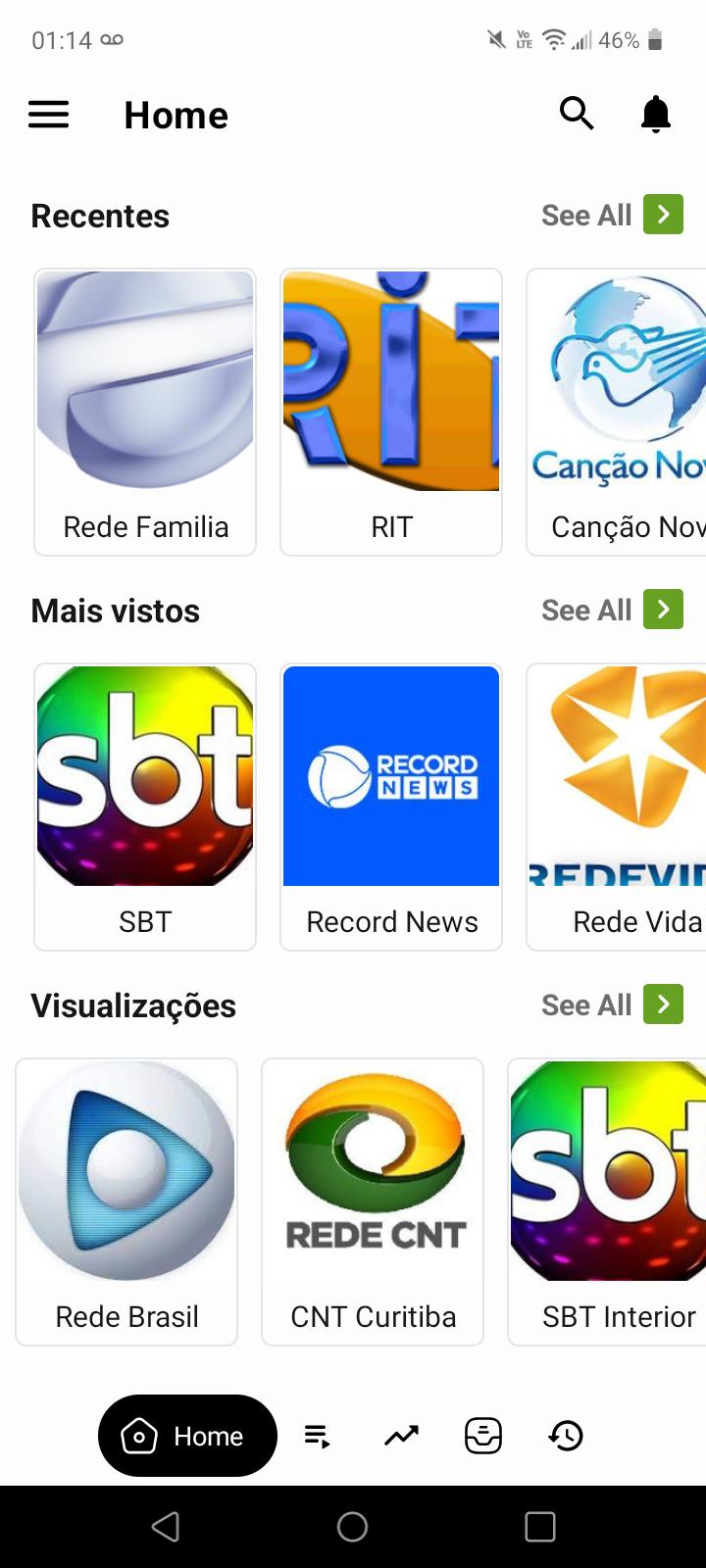706x1568 pixels.
Task: Open the Rede Familia channel
Action: 145,412
